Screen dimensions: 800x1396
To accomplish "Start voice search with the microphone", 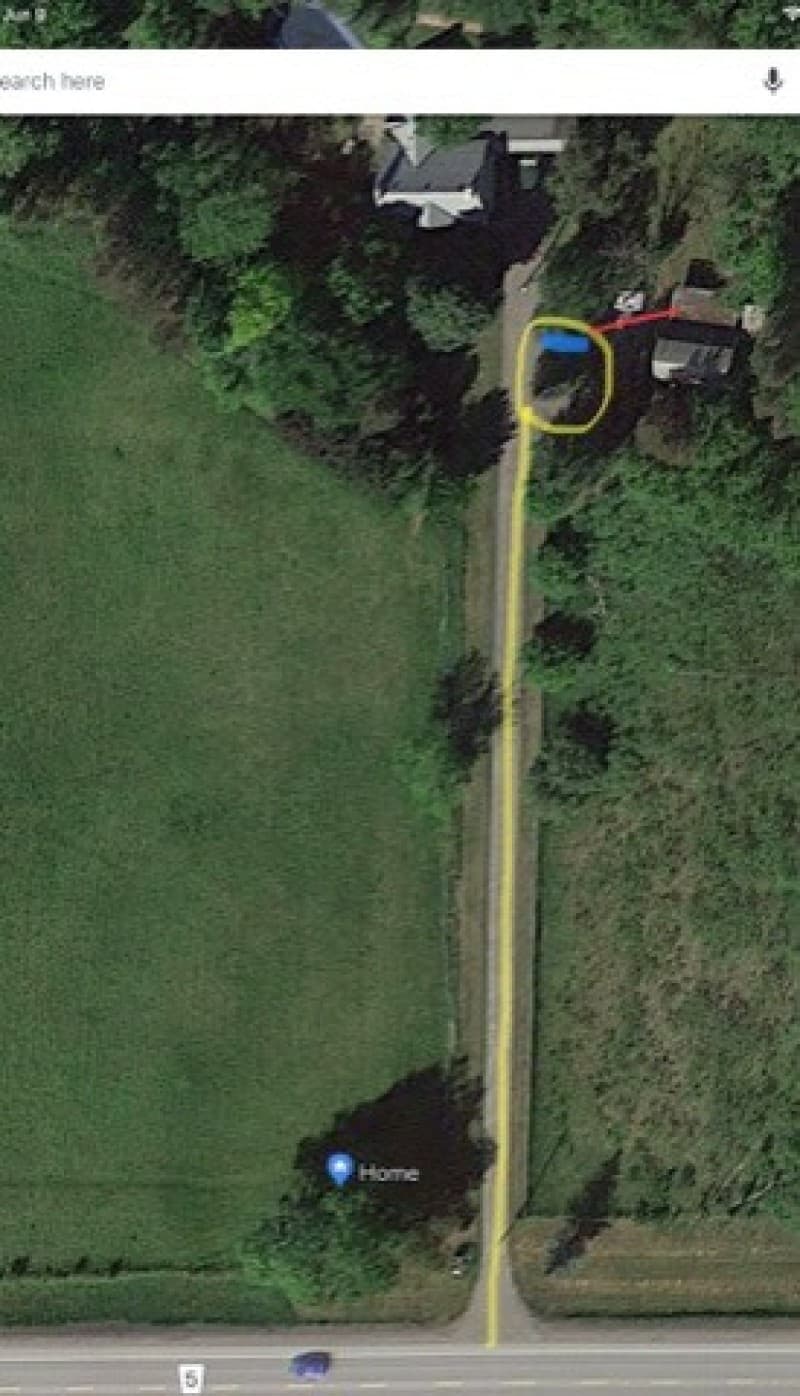I will click(772, 82).
